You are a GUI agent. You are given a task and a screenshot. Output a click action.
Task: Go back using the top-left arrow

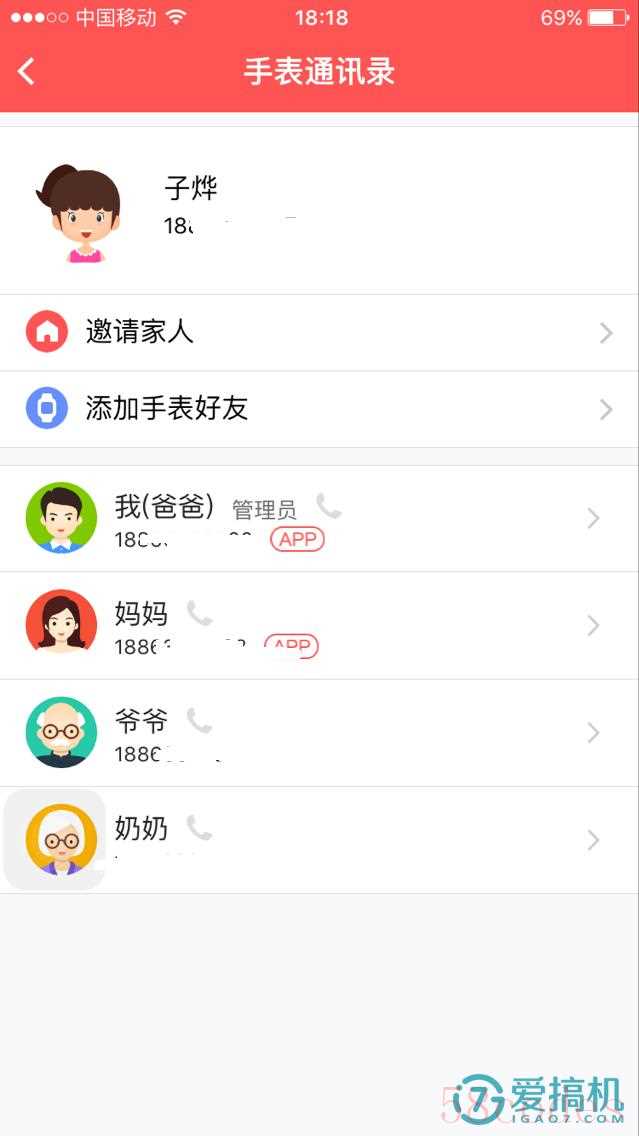click(27, 71)
